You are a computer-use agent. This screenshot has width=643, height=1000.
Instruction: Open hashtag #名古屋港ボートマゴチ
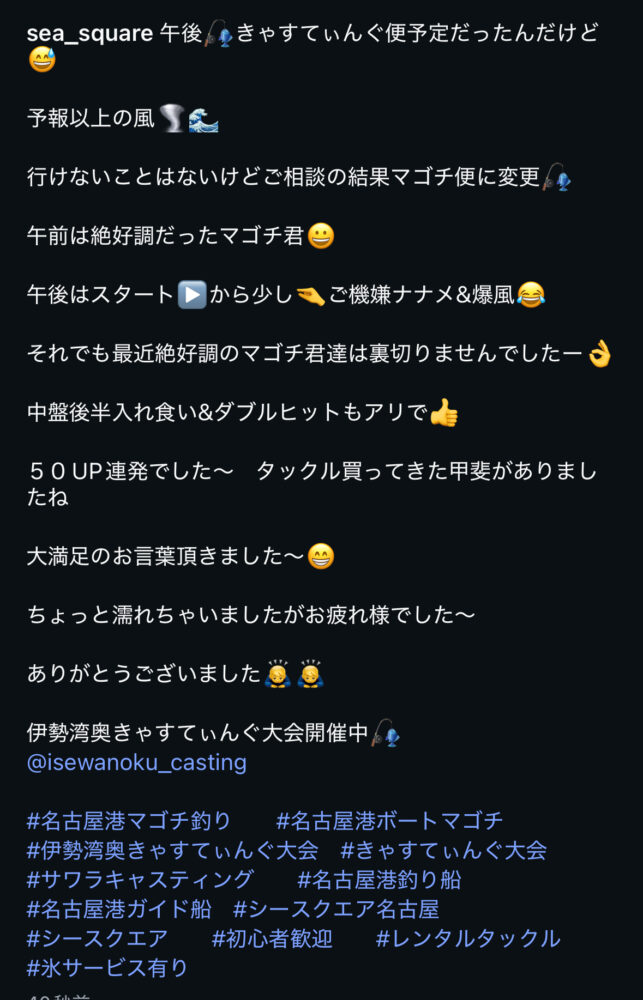pyautogui.click(x=389, y=821)
